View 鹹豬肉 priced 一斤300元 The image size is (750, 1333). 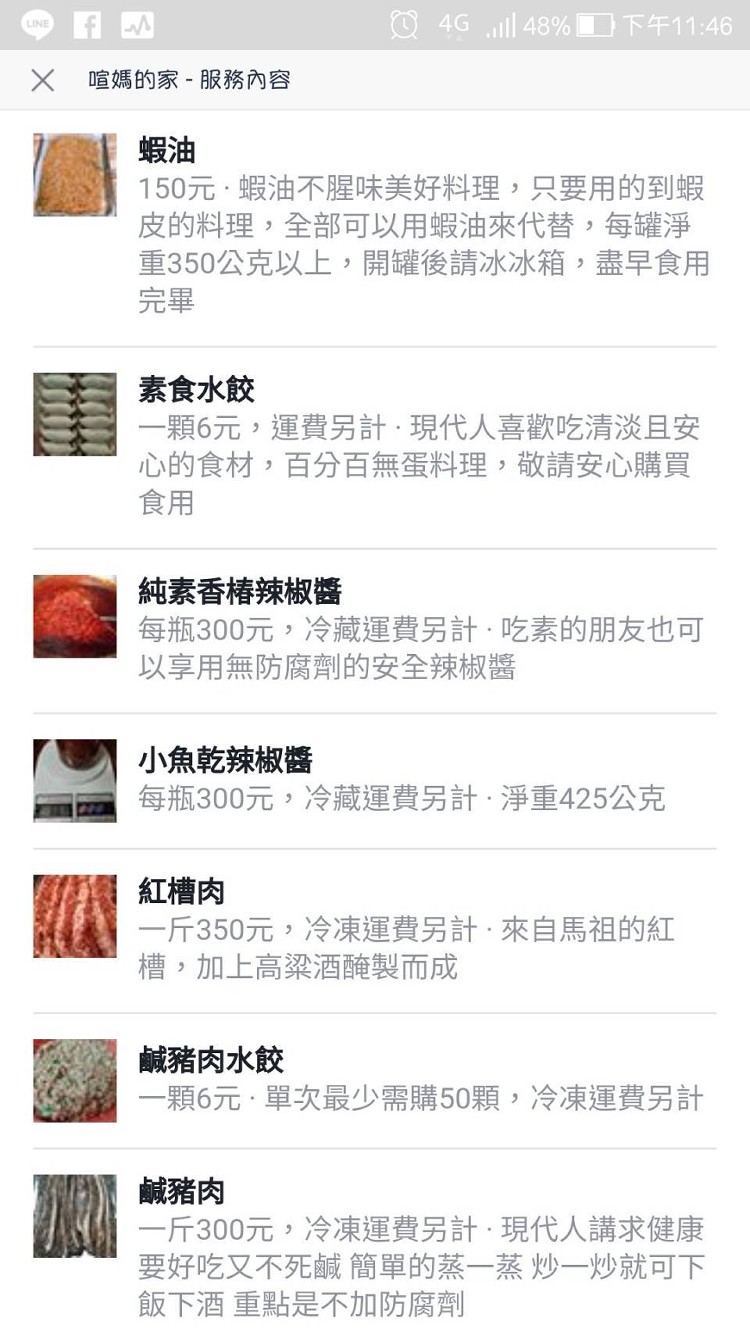coord(181,1191)
